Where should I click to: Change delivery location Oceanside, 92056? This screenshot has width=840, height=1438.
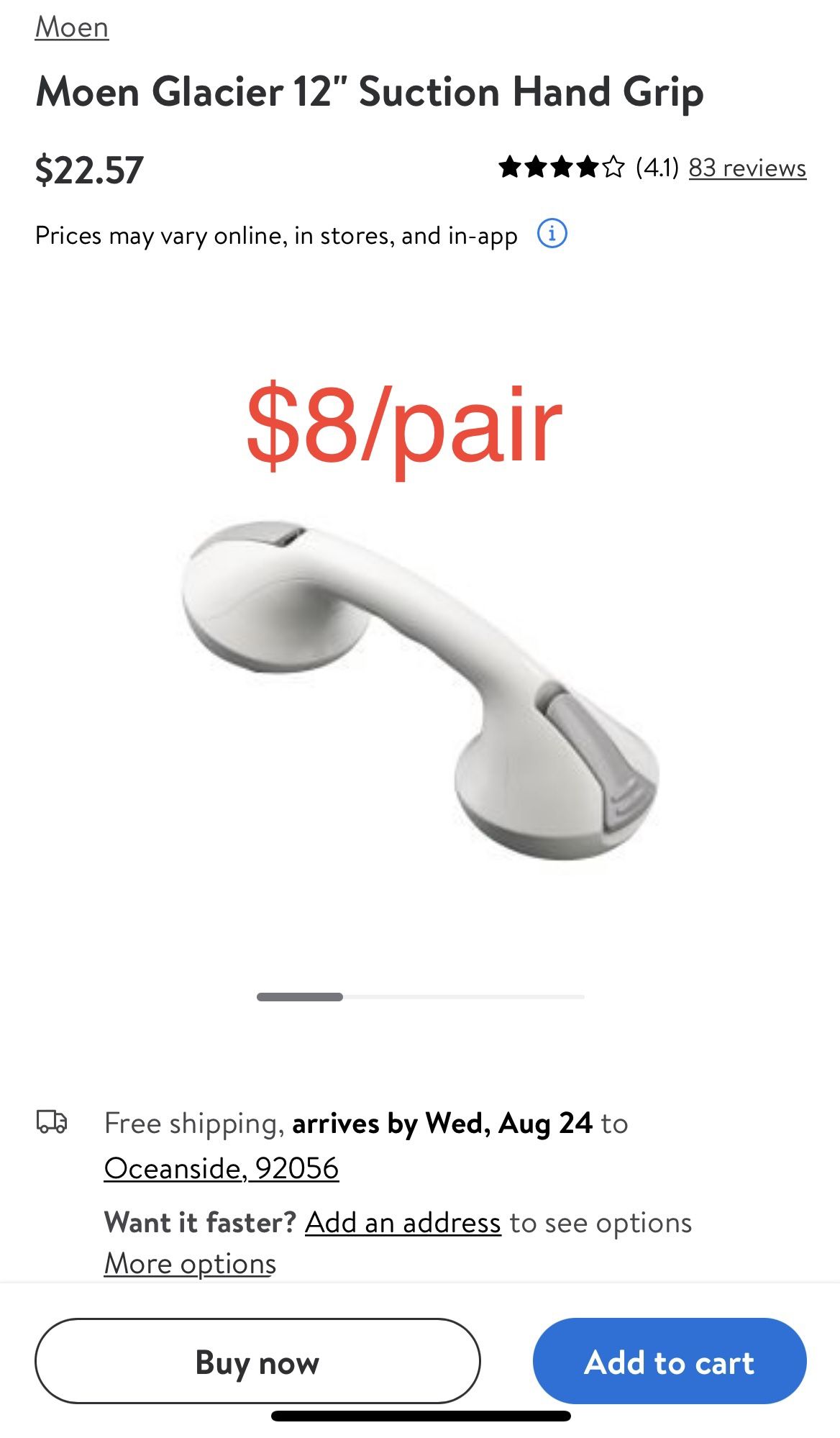(x=222, y=1168)
